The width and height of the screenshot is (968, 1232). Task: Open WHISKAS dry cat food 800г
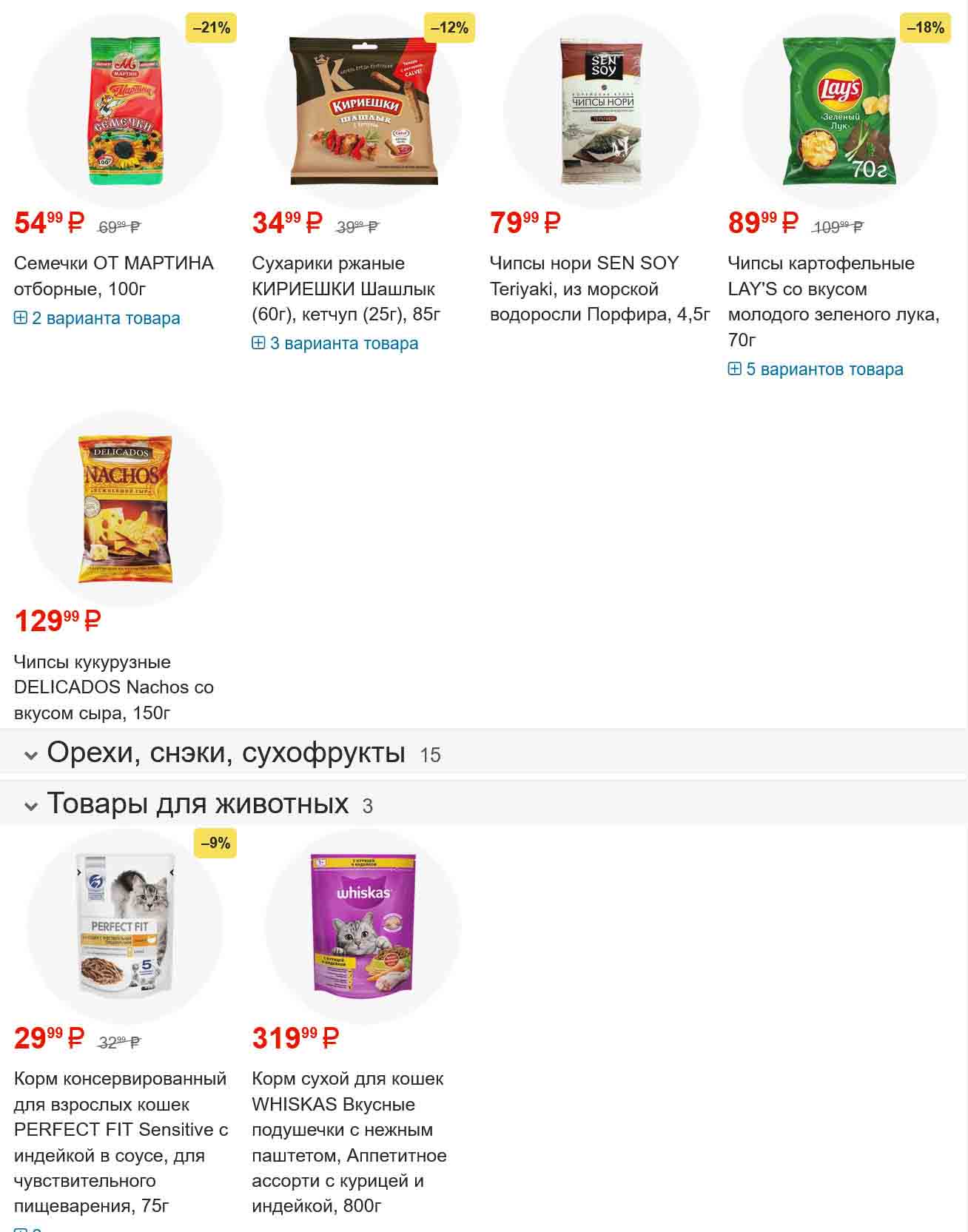pos(349,1142)
